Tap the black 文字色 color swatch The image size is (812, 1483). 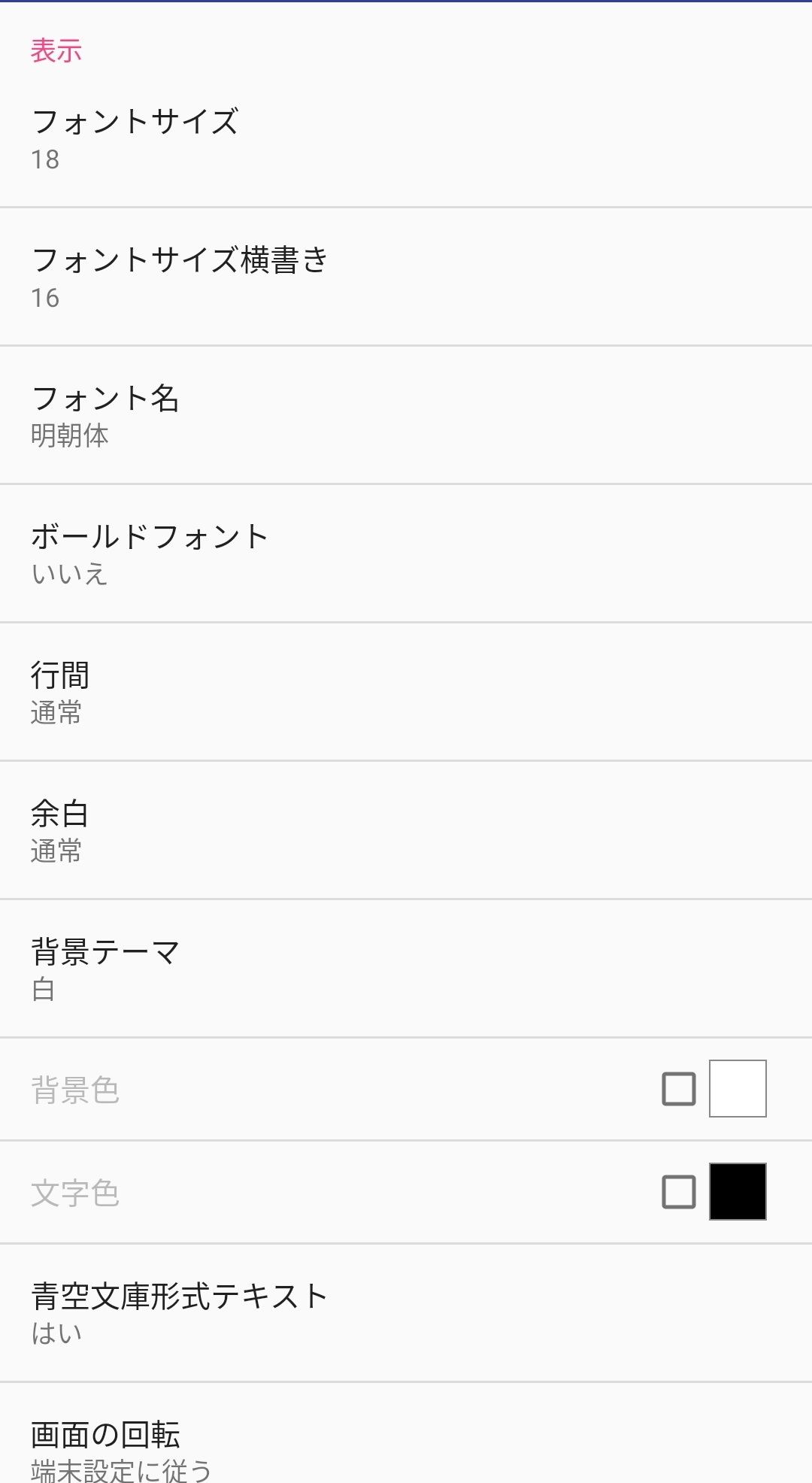click(x=738, y=1192)
